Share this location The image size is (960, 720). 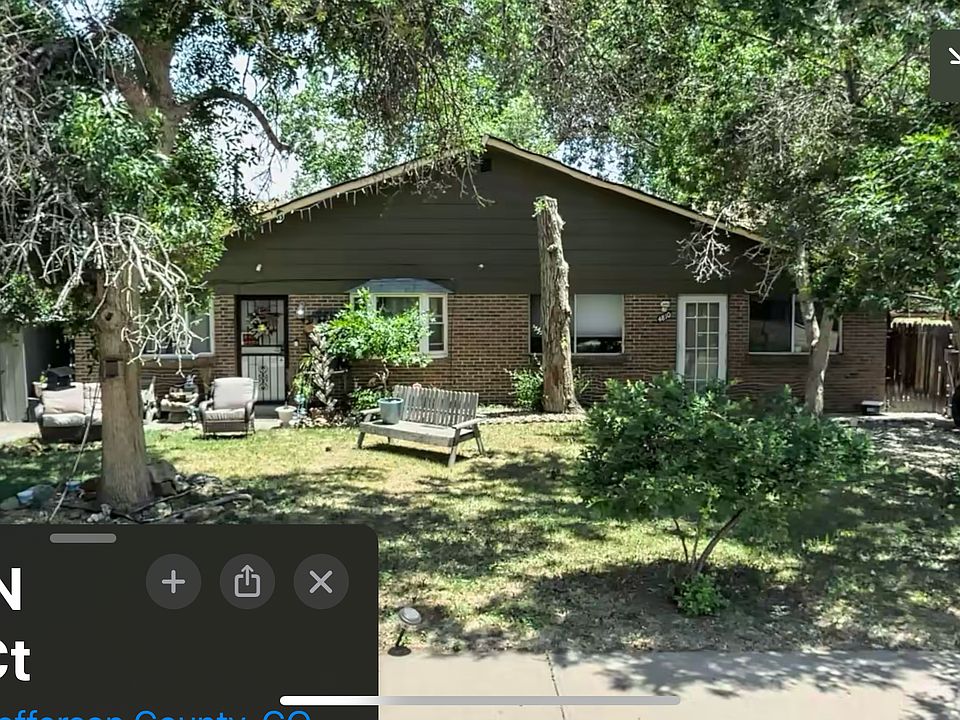pyautogui.click(x=247, y=582)
